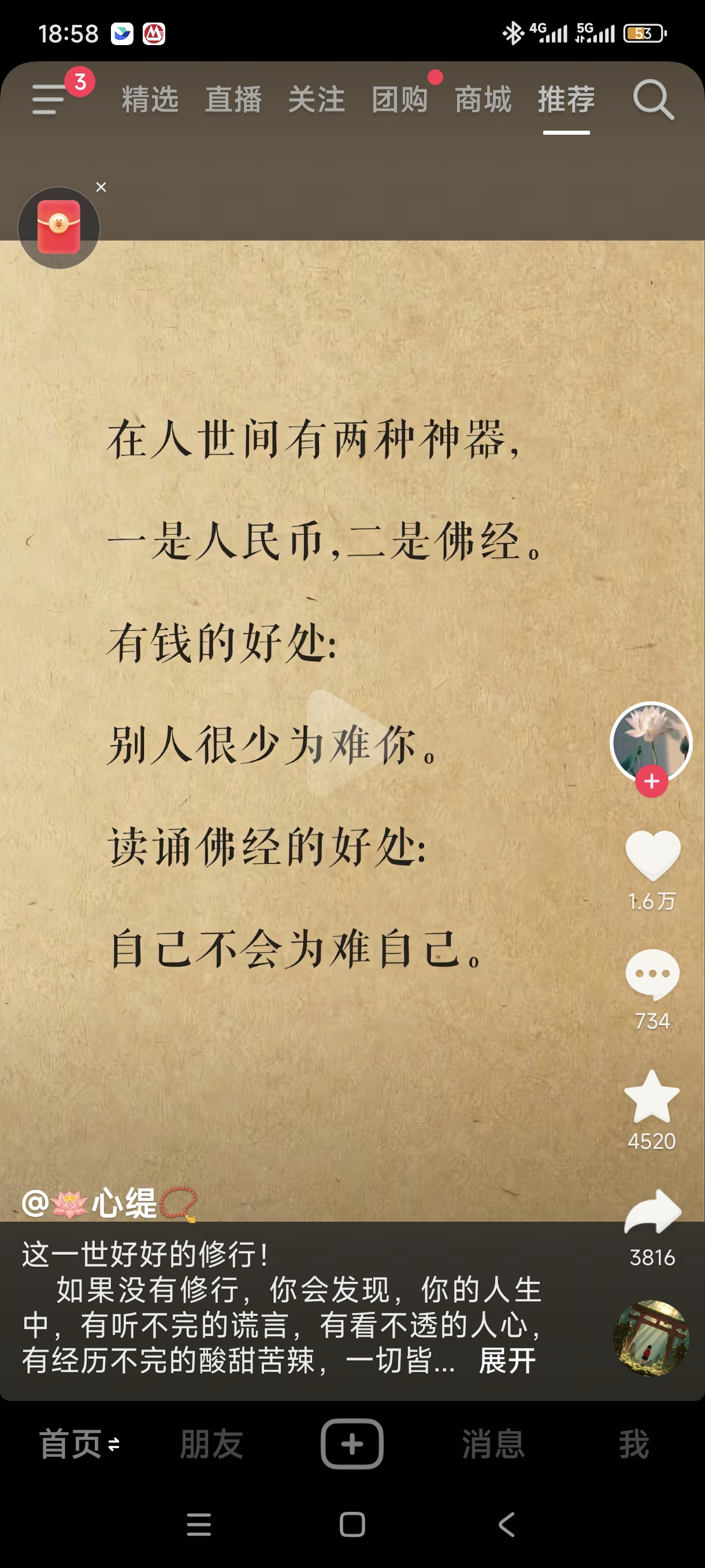Expand the caption with 展开
Image resolution: width=705 pixels, height=1568 pixels.
click(507, 1361)
